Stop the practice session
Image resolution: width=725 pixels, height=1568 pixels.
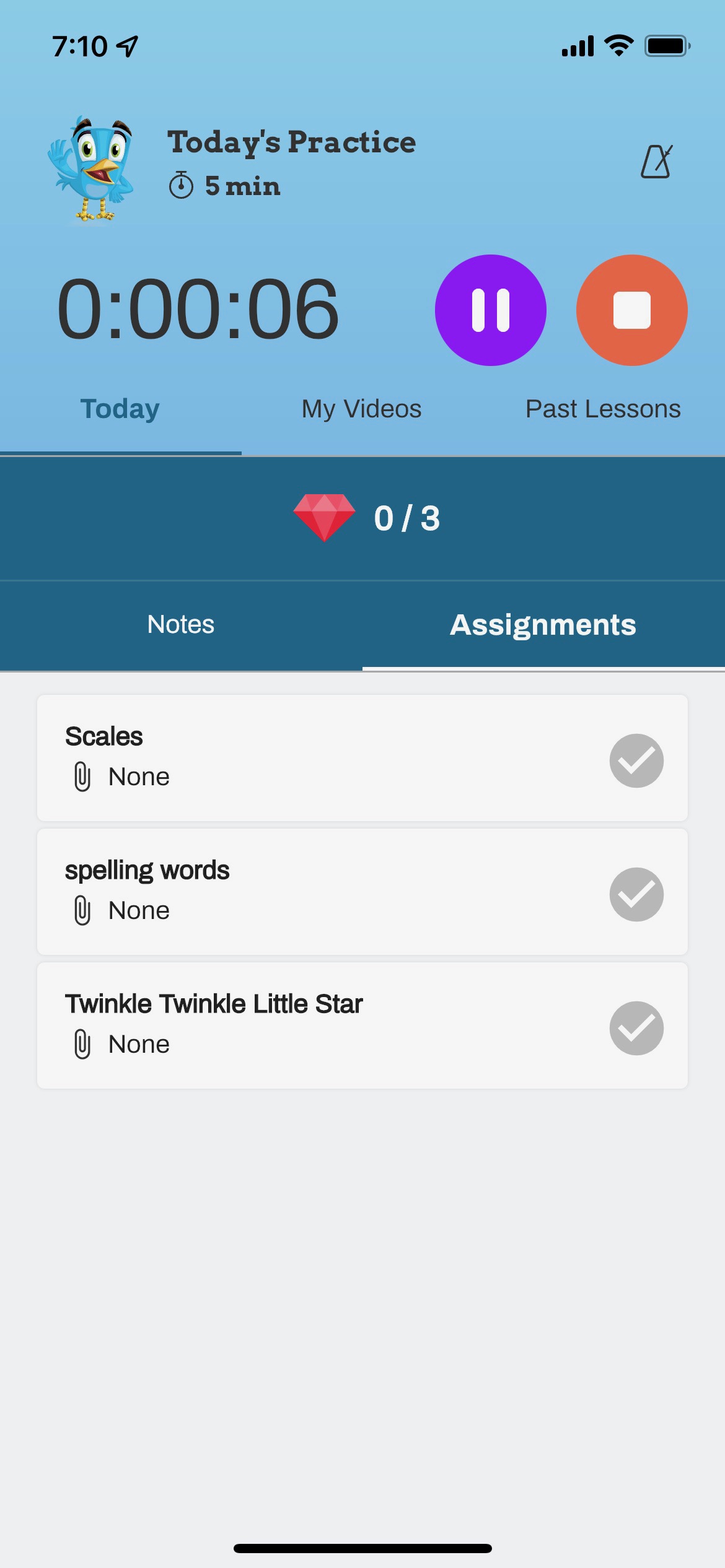[631, 310]
